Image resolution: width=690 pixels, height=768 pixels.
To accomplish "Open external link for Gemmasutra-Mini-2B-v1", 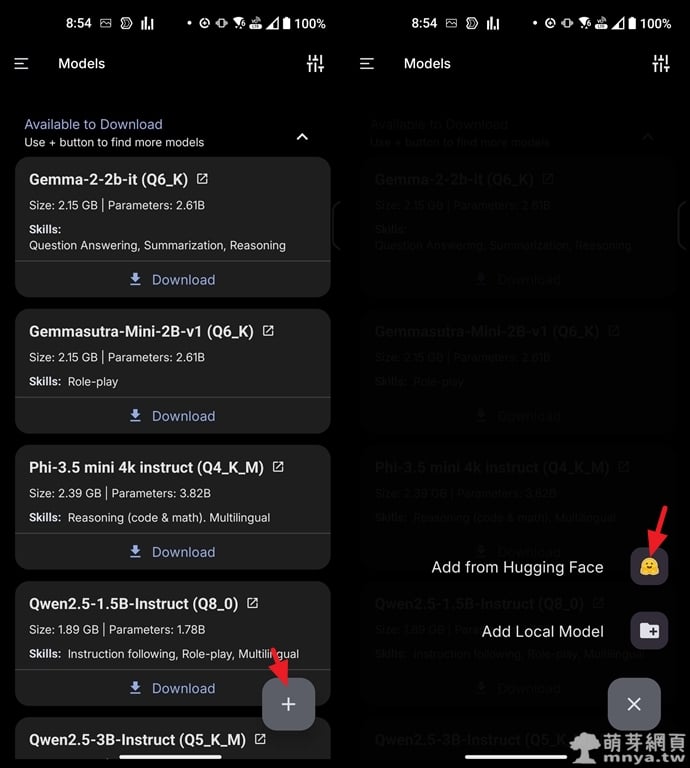I will pyautogui.click(x=268, y=331).
